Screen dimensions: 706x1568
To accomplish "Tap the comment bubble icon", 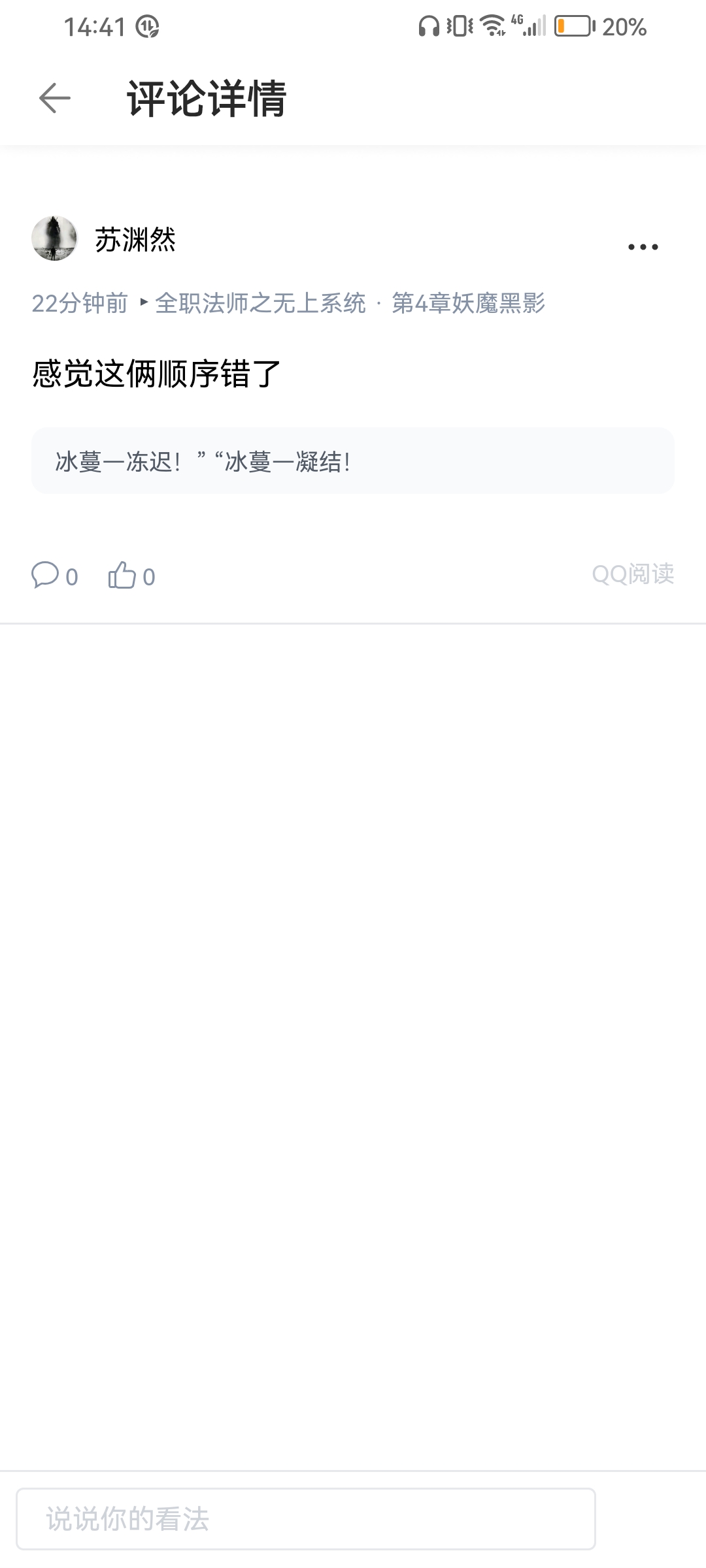I will 45,575.
